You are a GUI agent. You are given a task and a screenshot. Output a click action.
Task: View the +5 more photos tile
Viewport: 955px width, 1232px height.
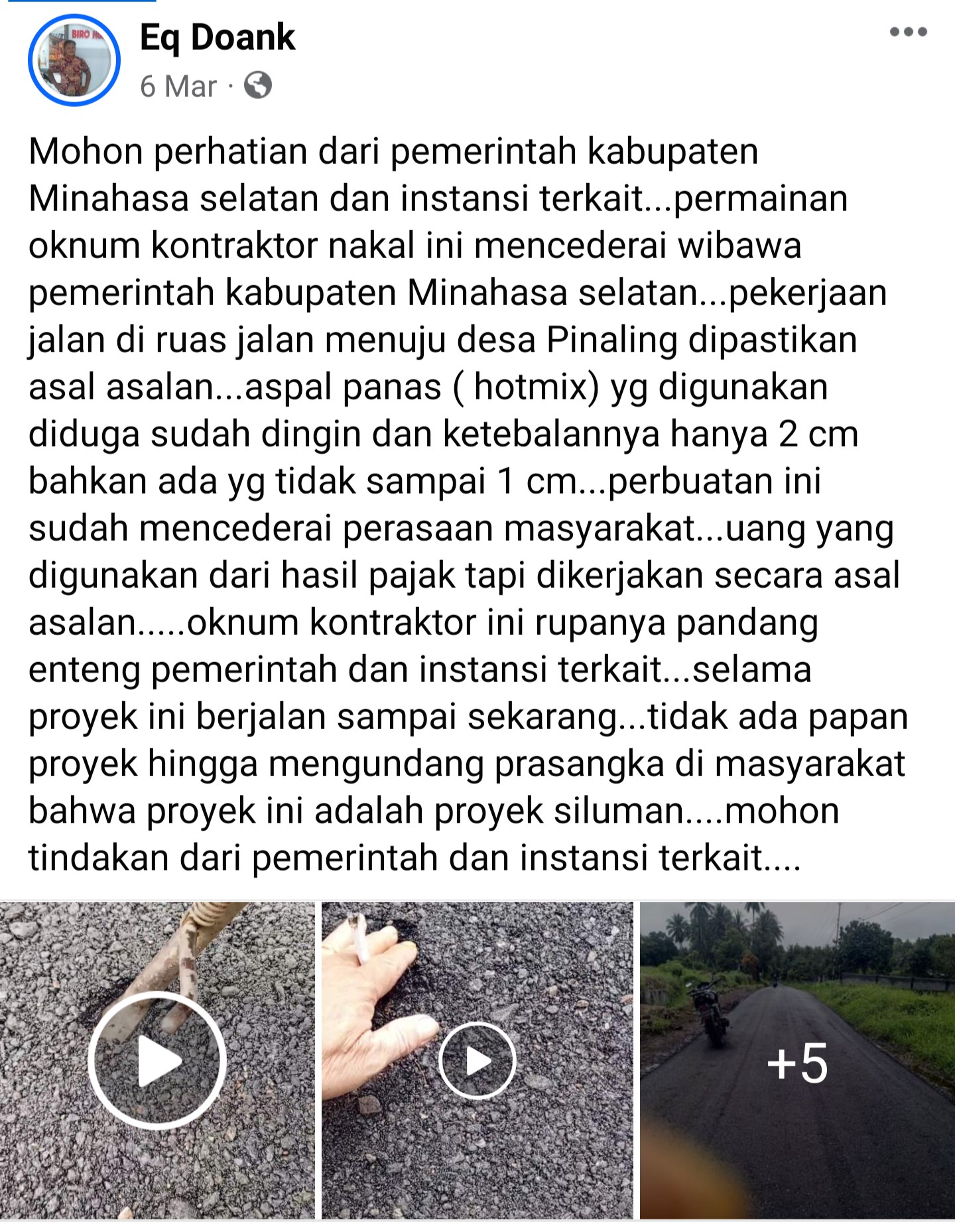(x=796, y=1060)
